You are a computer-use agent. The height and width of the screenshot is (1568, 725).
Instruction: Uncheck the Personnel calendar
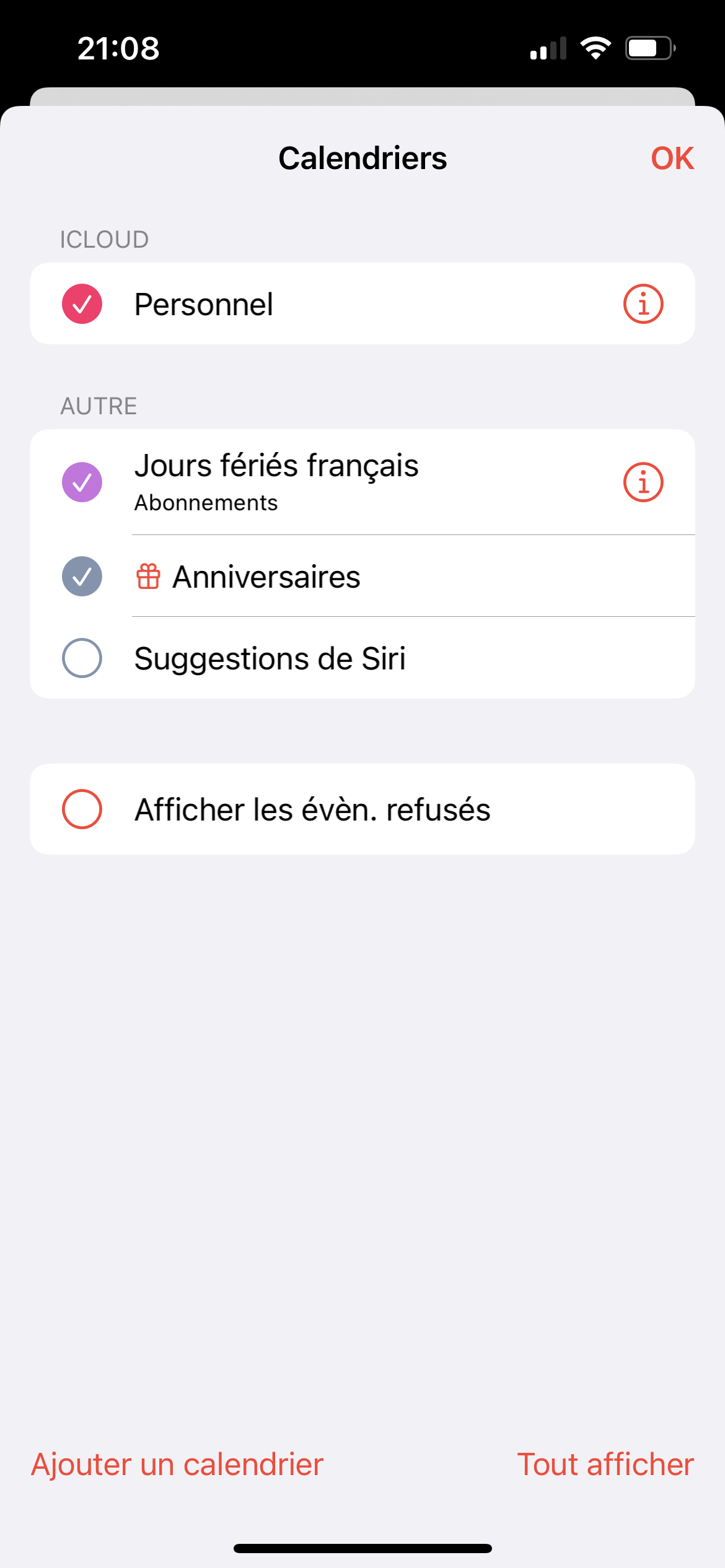pos(82,304)
